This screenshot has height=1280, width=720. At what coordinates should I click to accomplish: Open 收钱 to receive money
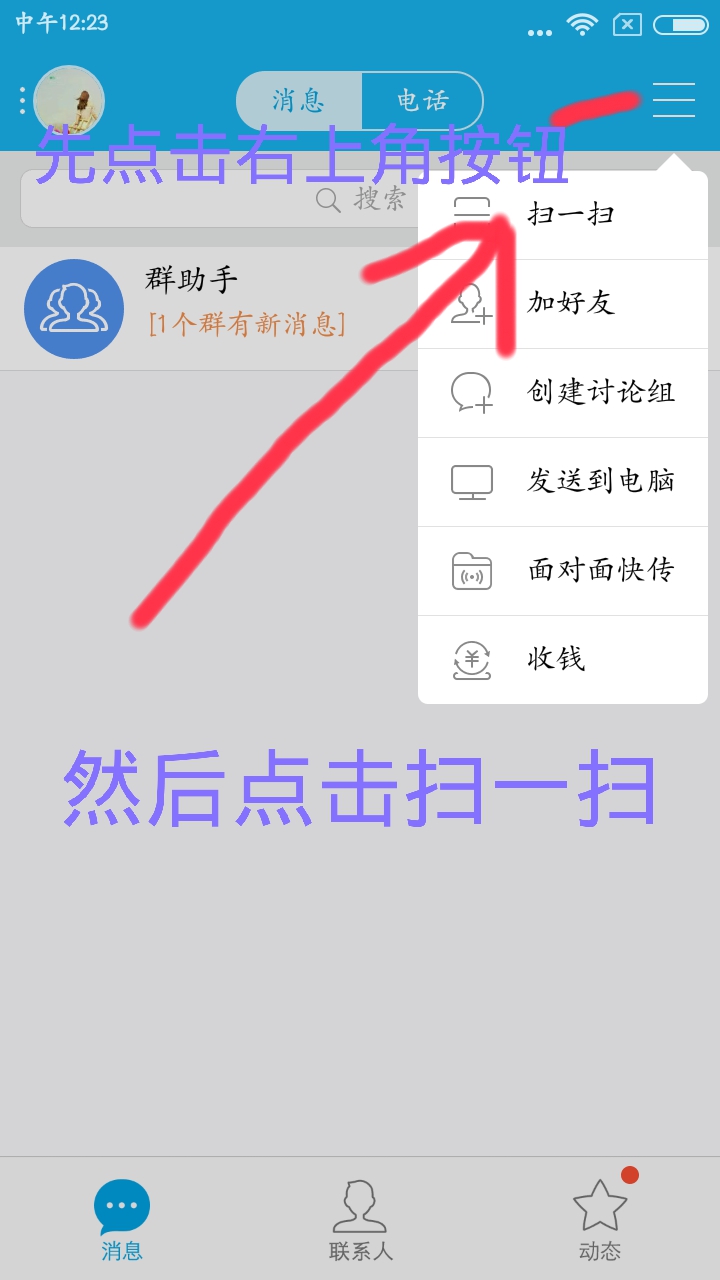[x=563, y=660]
